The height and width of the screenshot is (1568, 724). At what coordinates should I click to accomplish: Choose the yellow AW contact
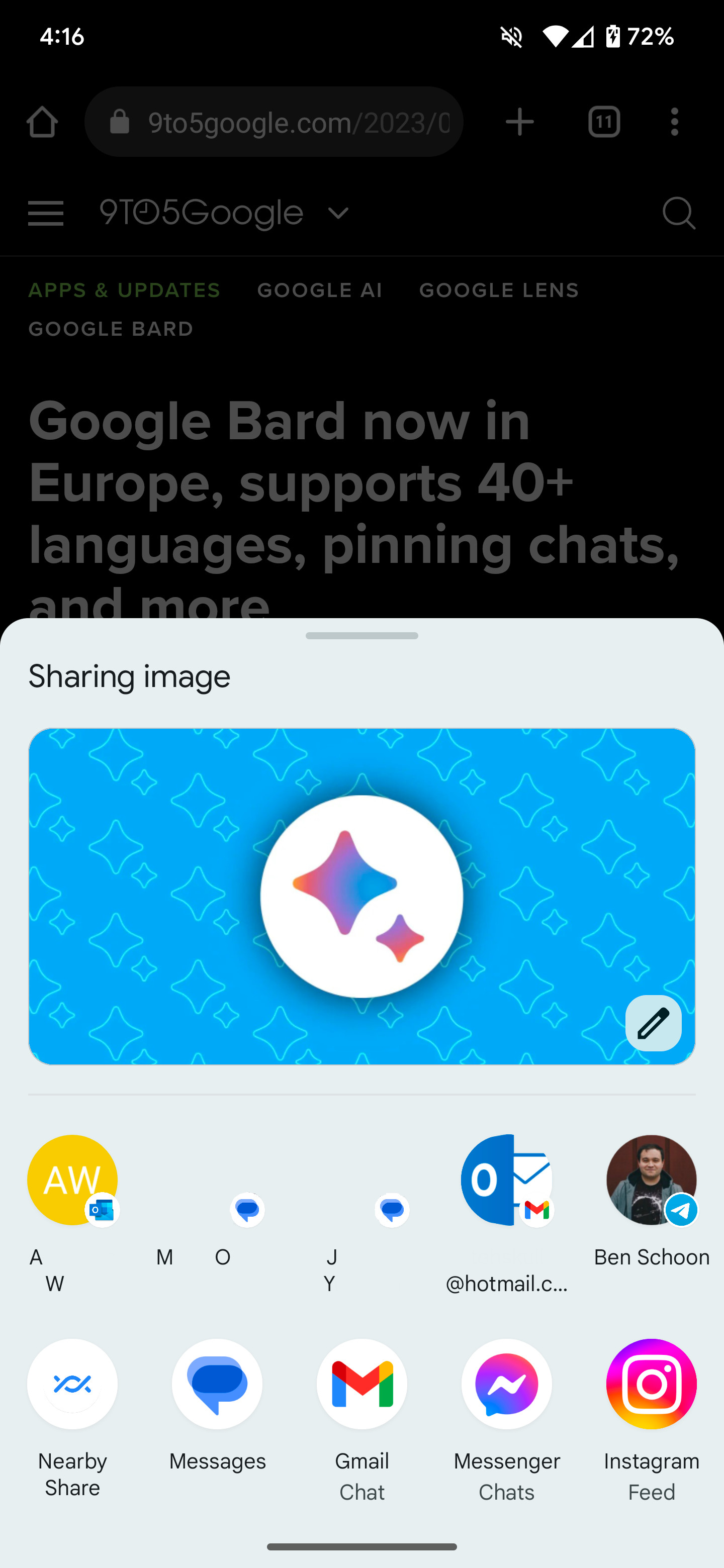72,1180
